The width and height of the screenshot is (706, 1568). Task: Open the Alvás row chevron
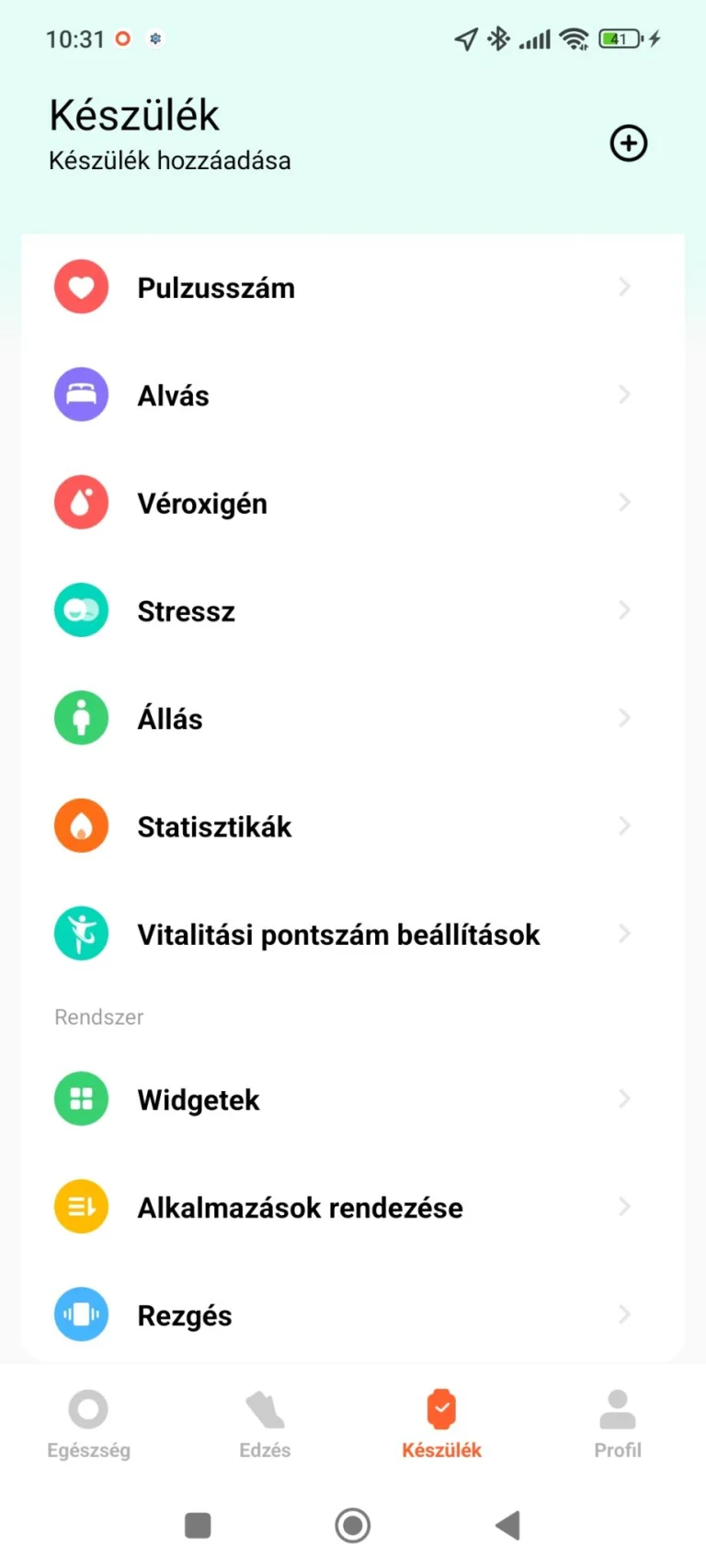point(625,394)
